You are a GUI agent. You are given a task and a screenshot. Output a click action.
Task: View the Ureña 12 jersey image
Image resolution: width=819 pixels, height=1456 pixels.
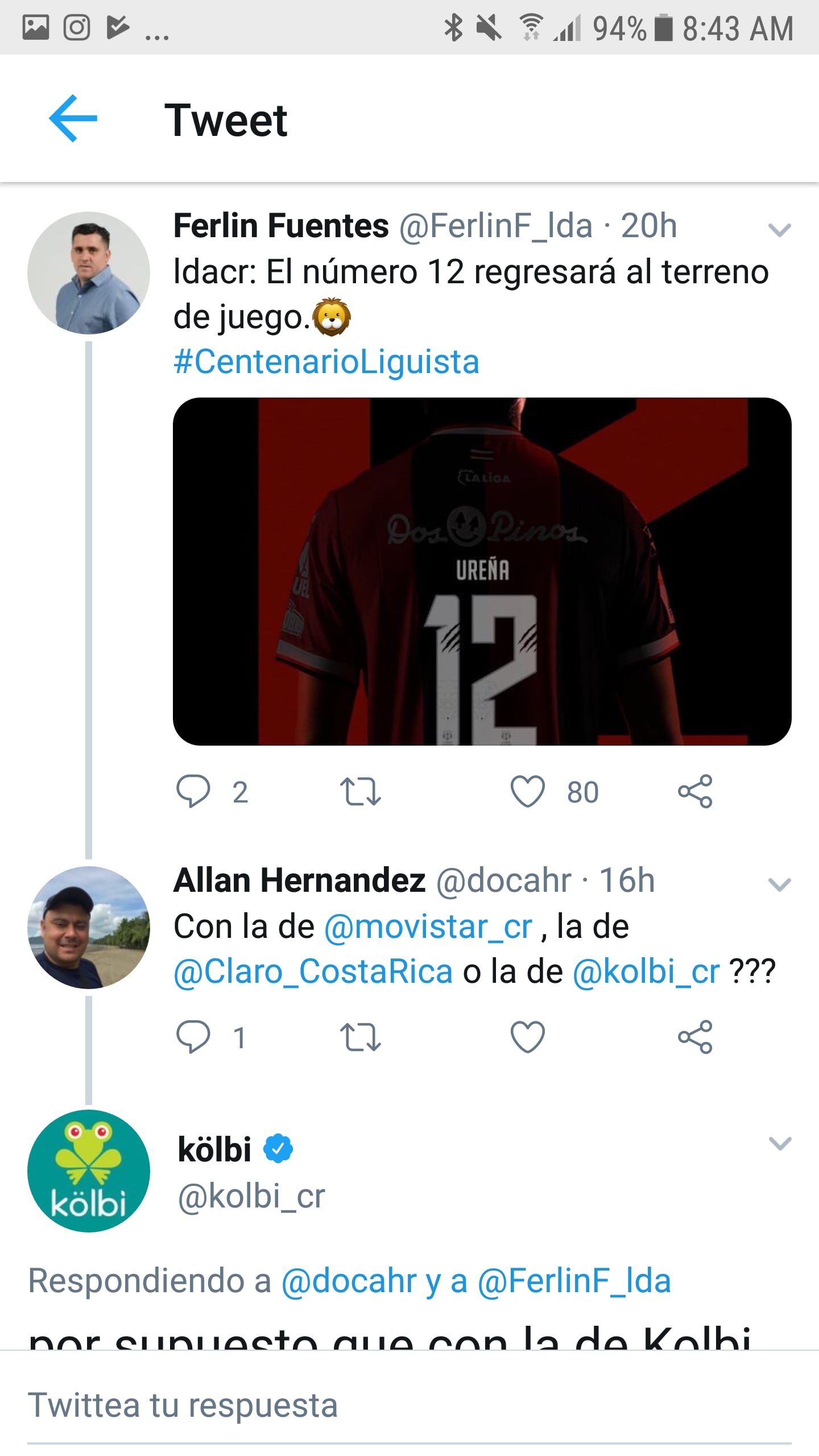coord(482,571)
